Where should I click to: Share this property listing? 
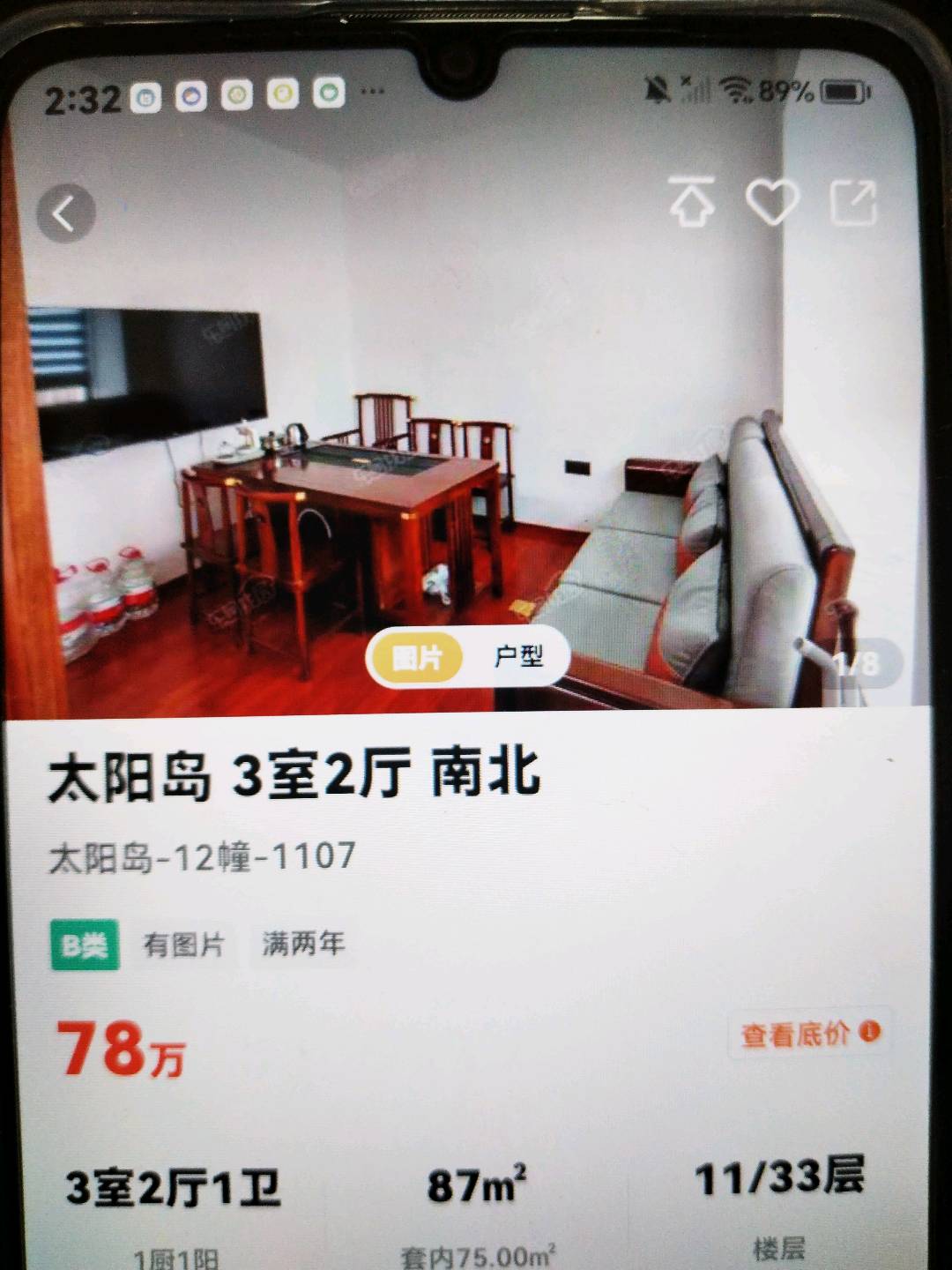pos(853,202)
